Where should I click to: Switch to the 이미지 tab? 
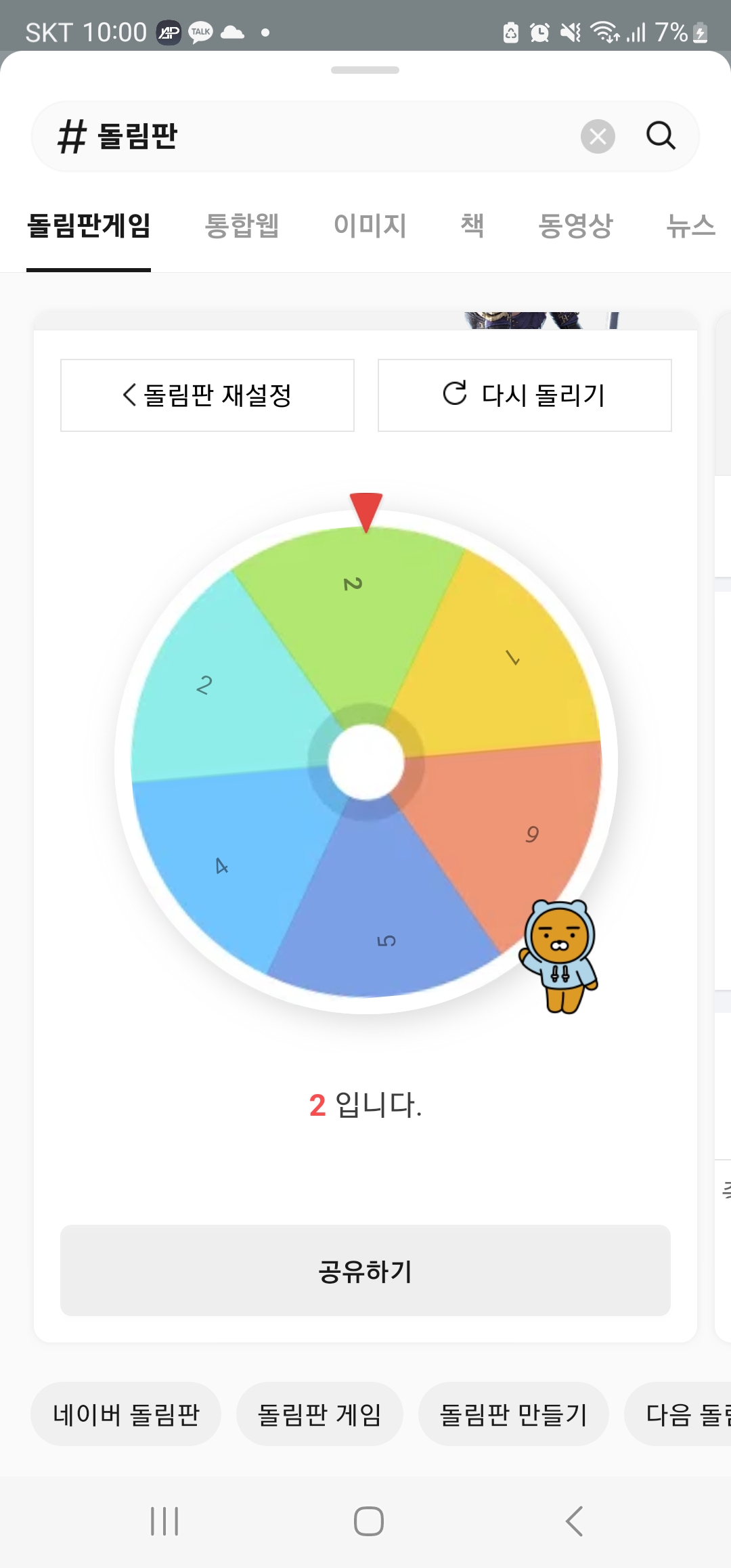point(370,225)
